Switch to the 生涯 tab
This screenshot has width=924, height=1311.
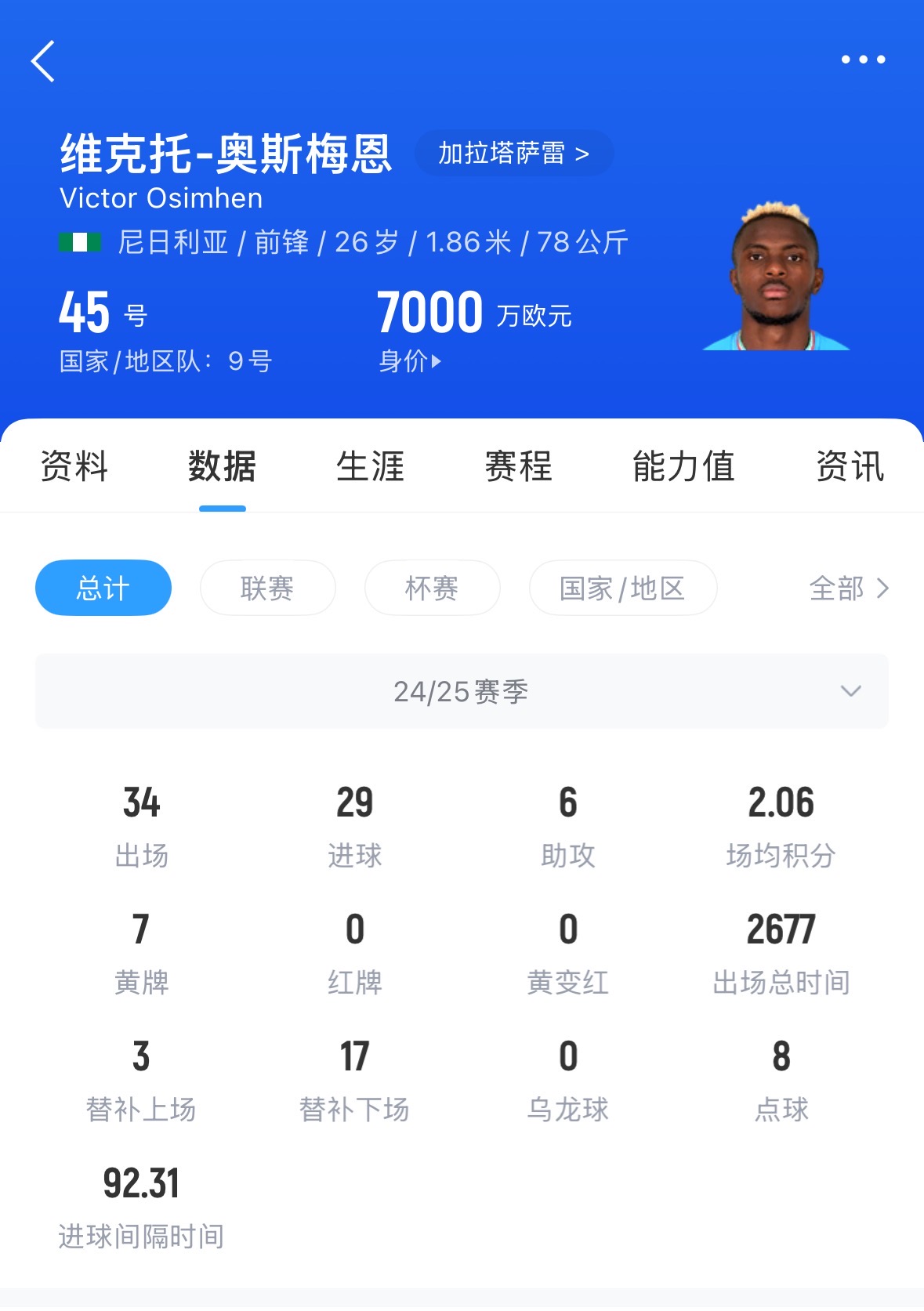tap(370, 466)
